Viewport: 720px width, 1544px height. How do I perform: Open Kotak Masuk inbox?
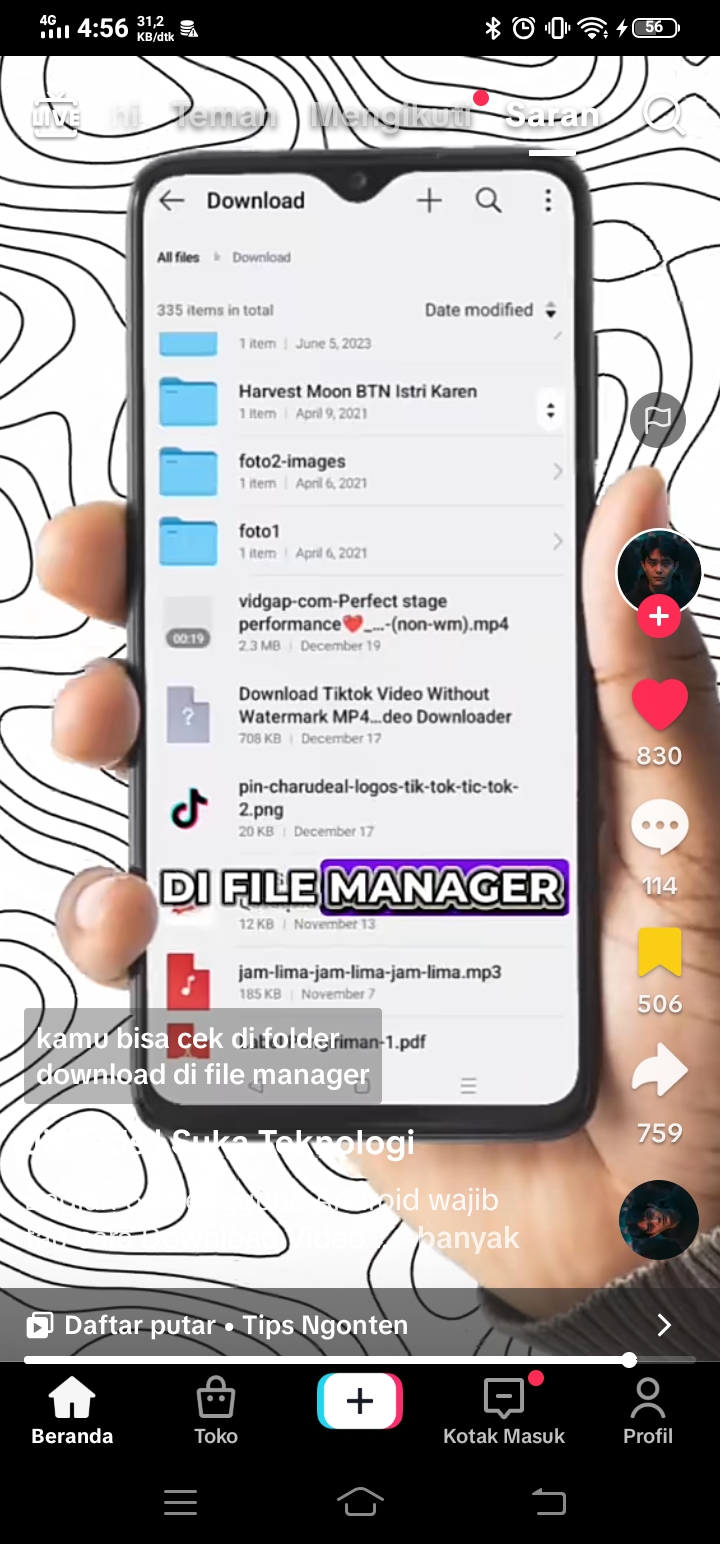pyautogui.click(x=504, y=1410)
